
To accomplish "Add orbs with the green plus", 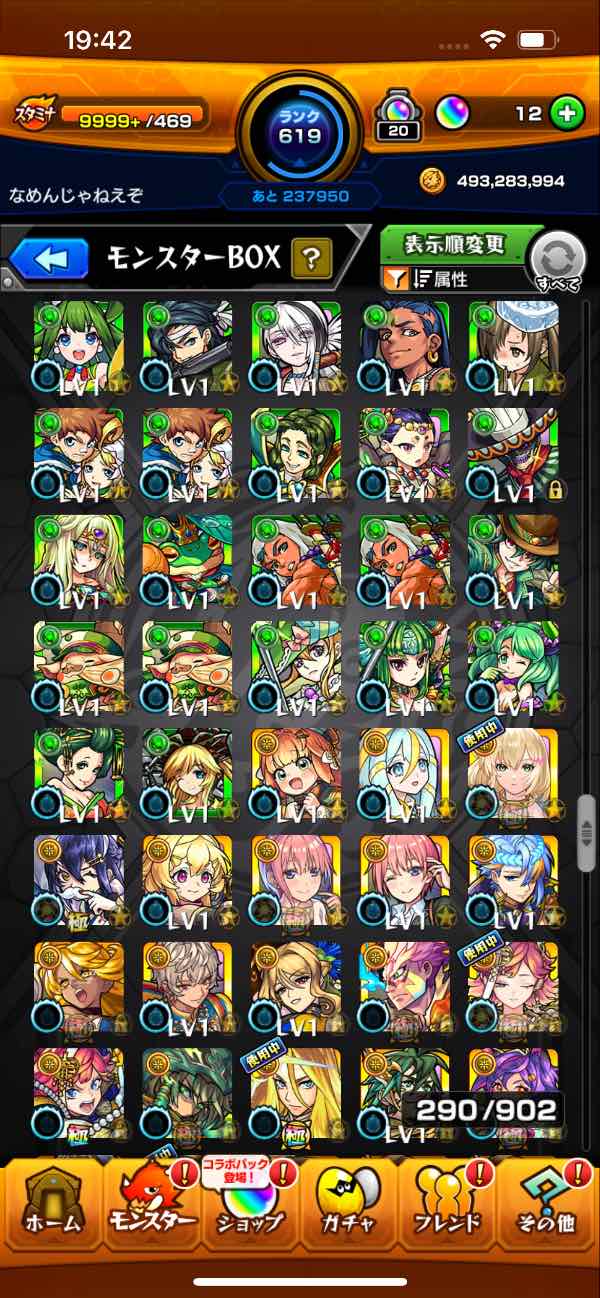I will point(566,113).
